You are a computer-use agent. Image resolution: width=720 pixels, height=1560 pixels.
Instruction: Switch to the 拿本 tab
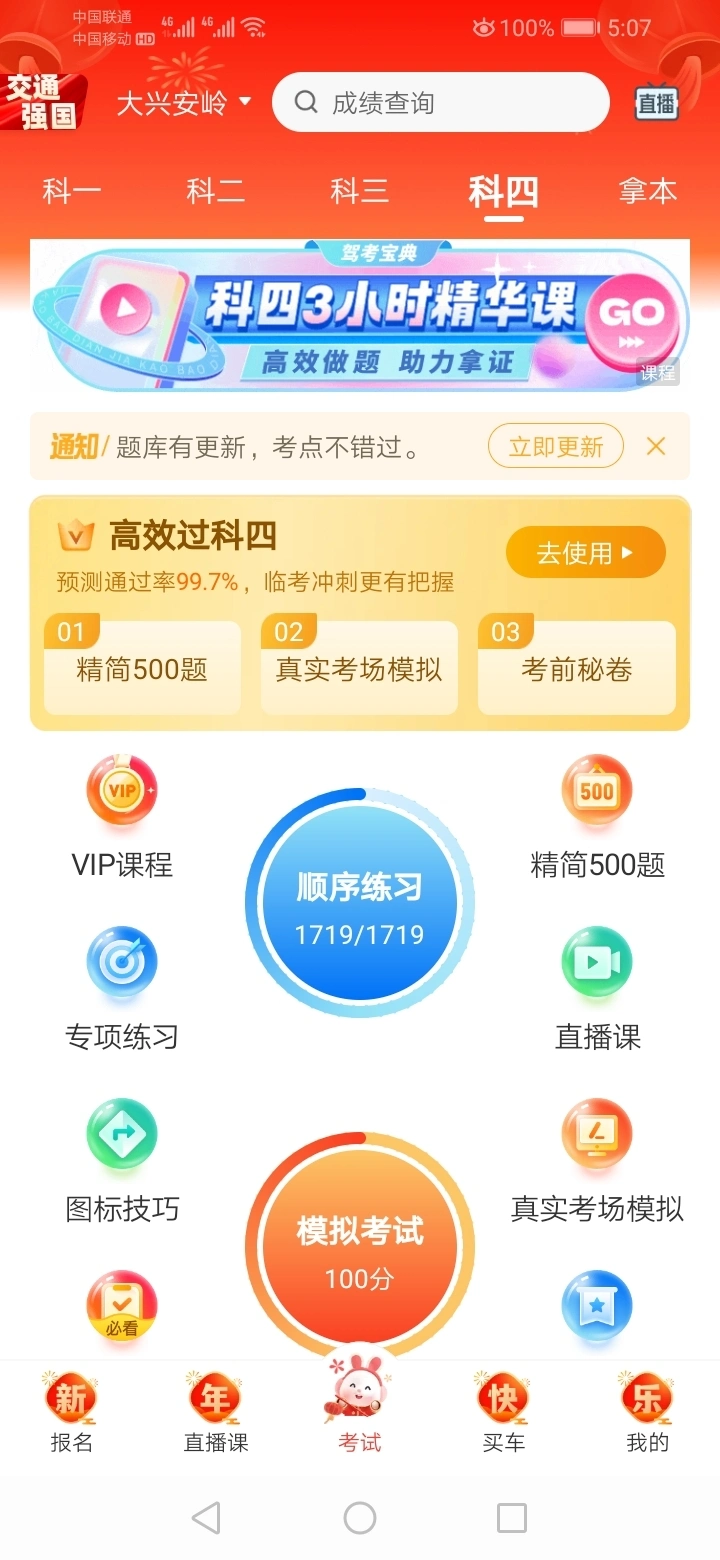[x=647, y=191]
